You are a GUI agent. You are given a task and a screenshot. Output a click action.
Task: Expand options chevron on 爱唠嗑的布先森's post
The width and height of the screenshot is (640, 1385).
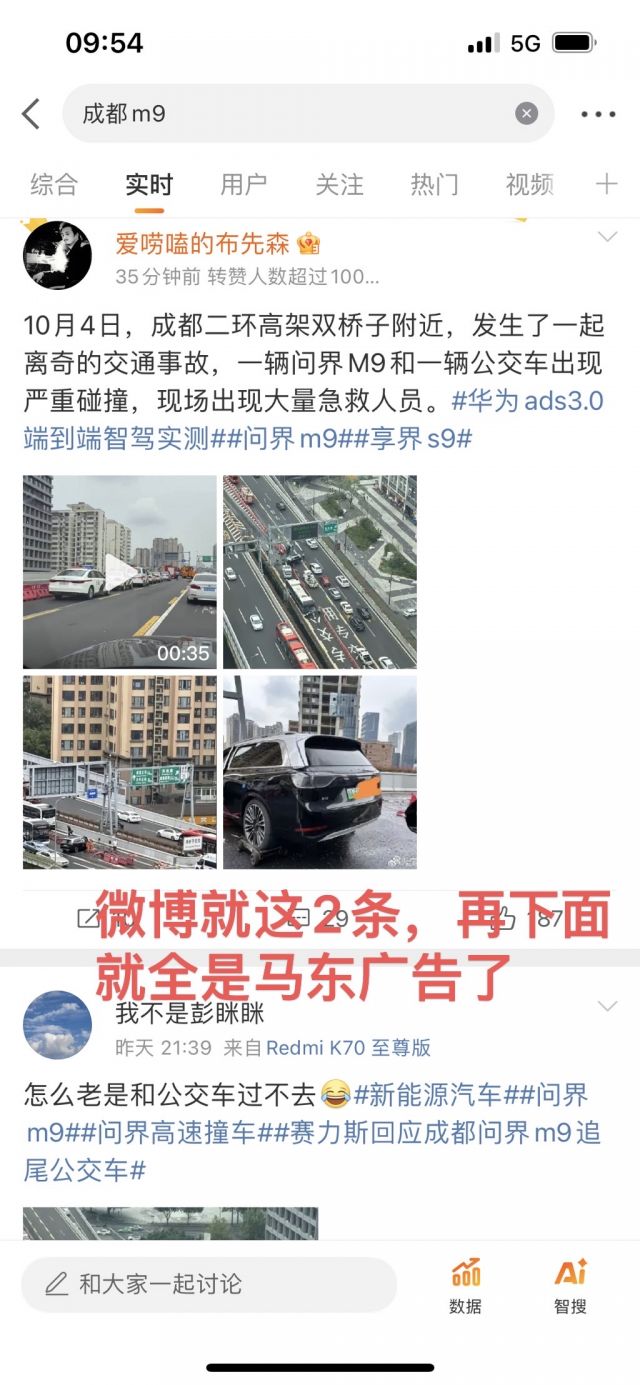[x=607, y=238]
